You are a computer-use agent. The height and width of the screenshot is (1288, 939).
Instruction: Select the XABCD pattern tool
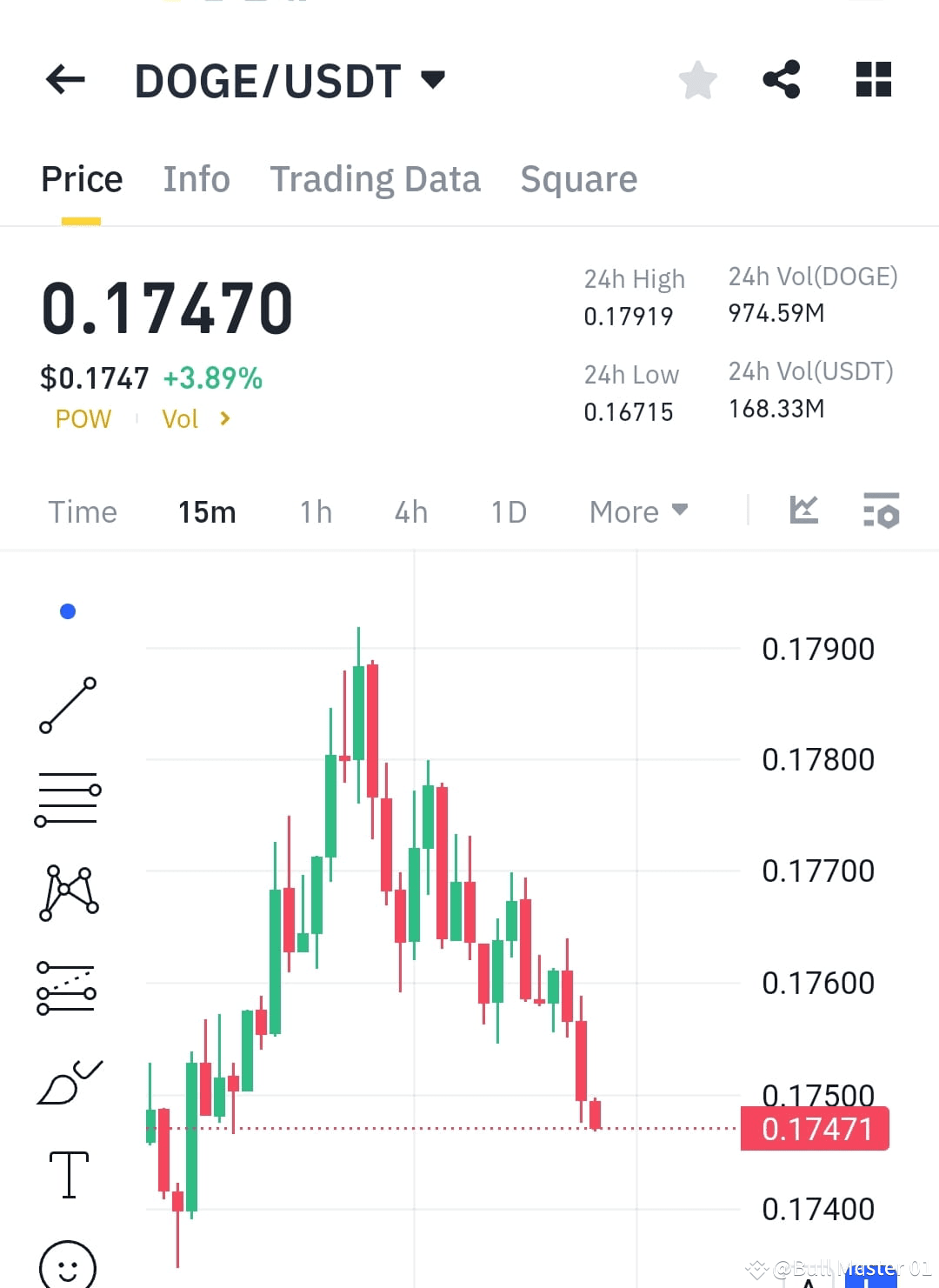pos(68,893)
